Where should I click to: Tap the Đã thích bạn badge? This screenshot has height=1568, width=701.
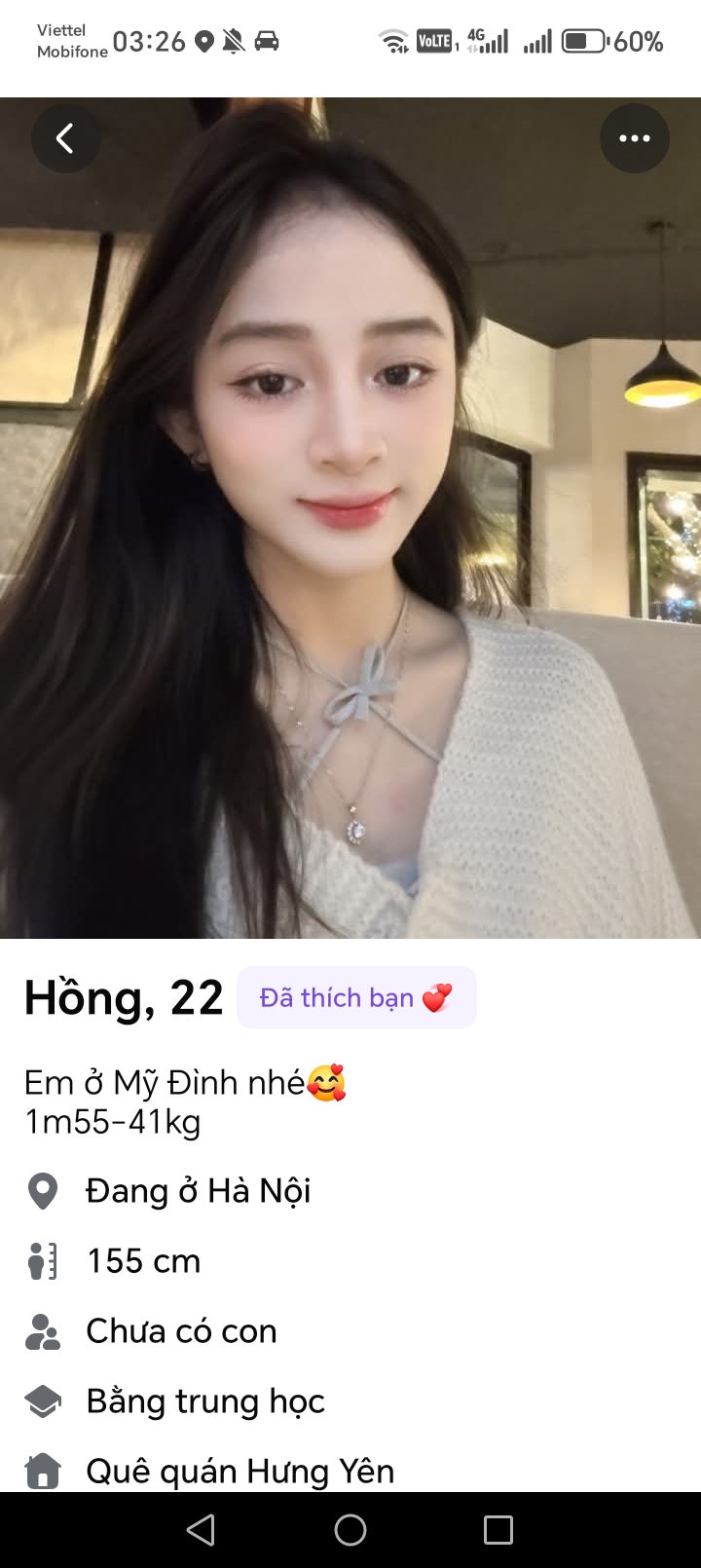356,996
